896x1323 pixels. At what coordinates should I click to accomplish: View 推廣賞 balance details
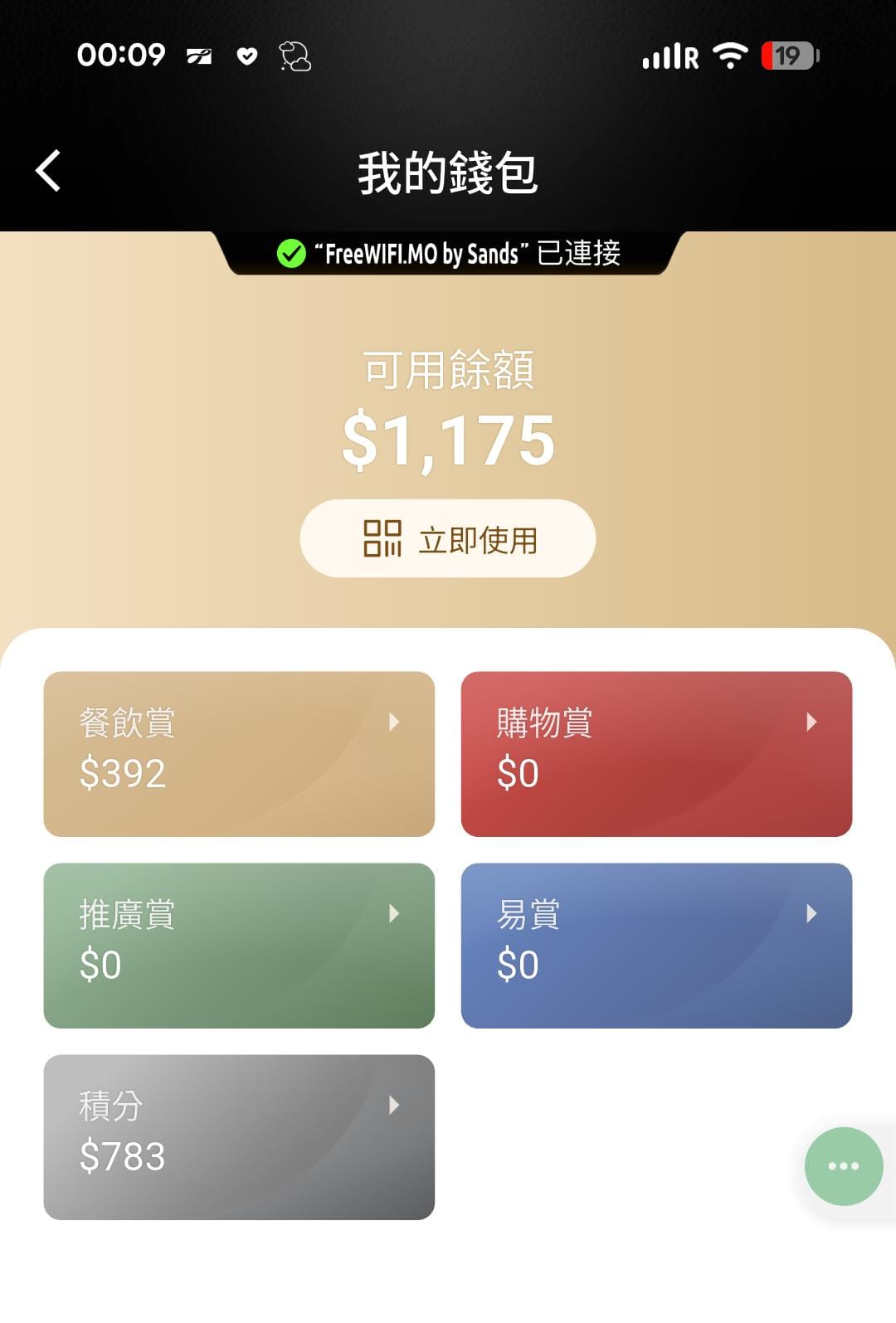(x=239, y=945)
